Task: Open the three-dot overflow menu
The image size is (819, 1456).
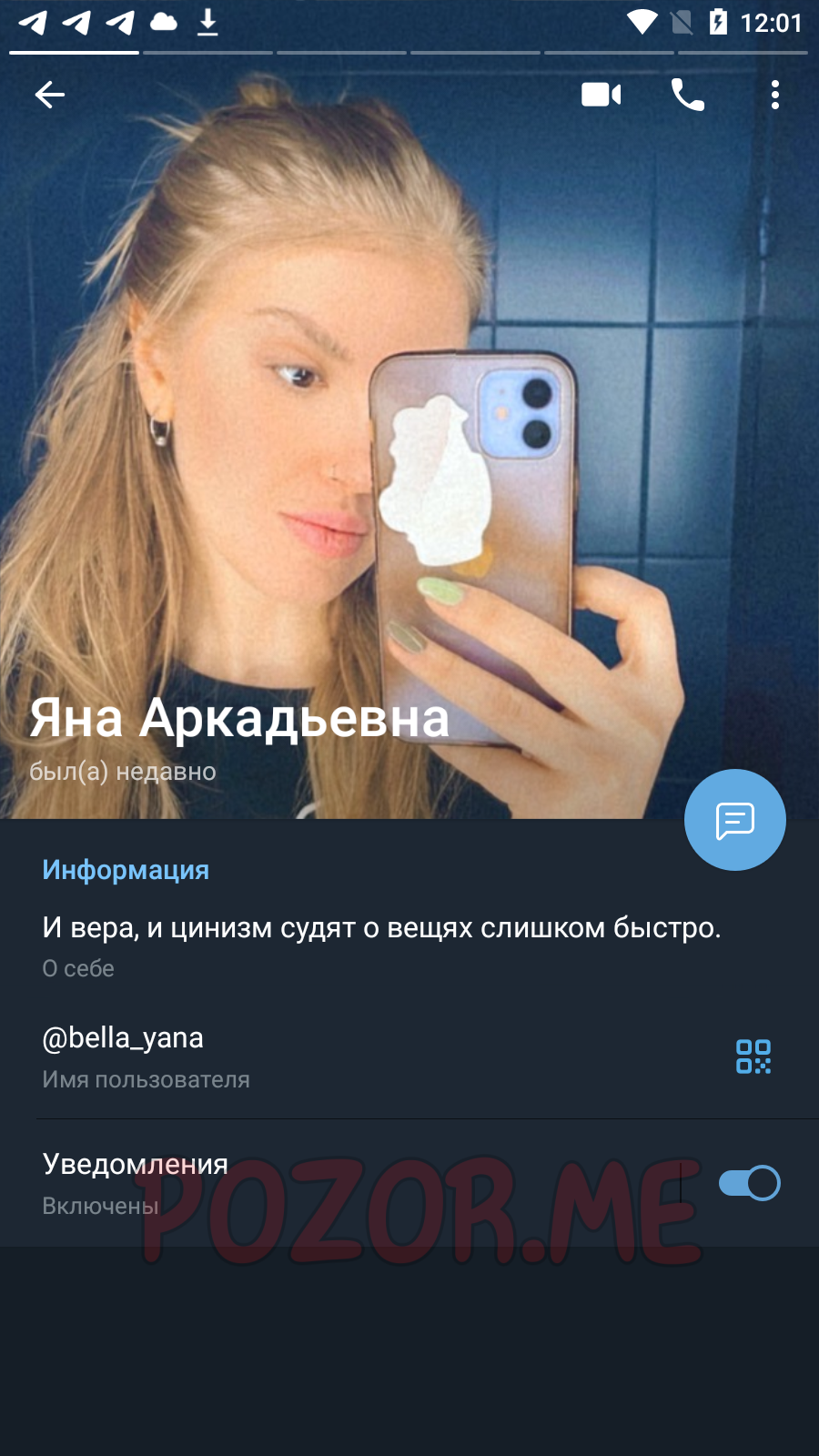Action: (774, 95)
